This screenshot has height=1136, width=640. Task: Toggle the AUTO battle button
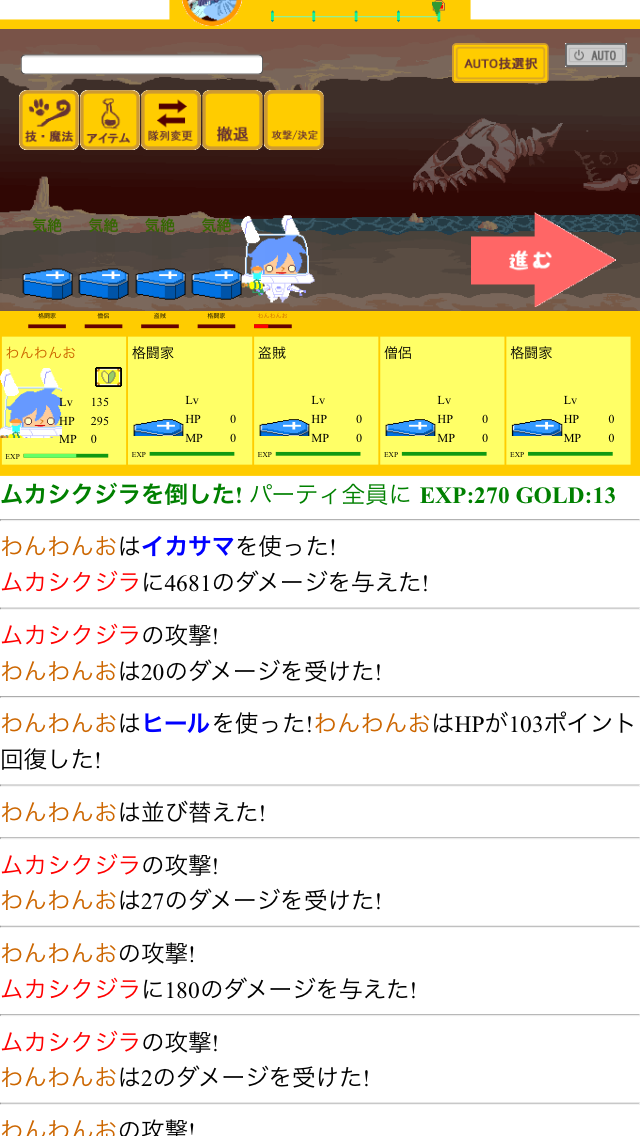pyautogui.click(x=596, y=56)
